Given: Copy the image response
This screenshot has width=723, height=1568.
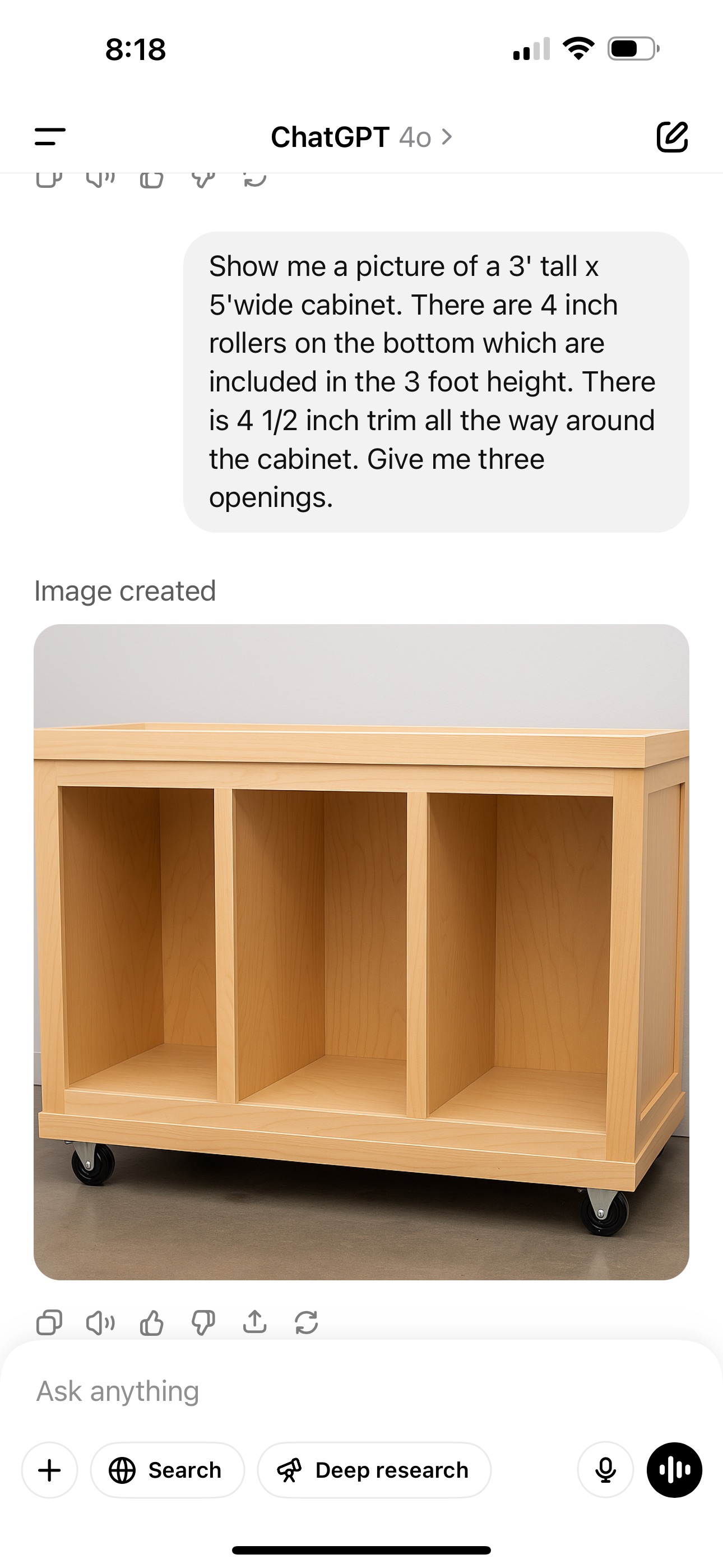Looking at the screenshot, I should coord(49,1322).
